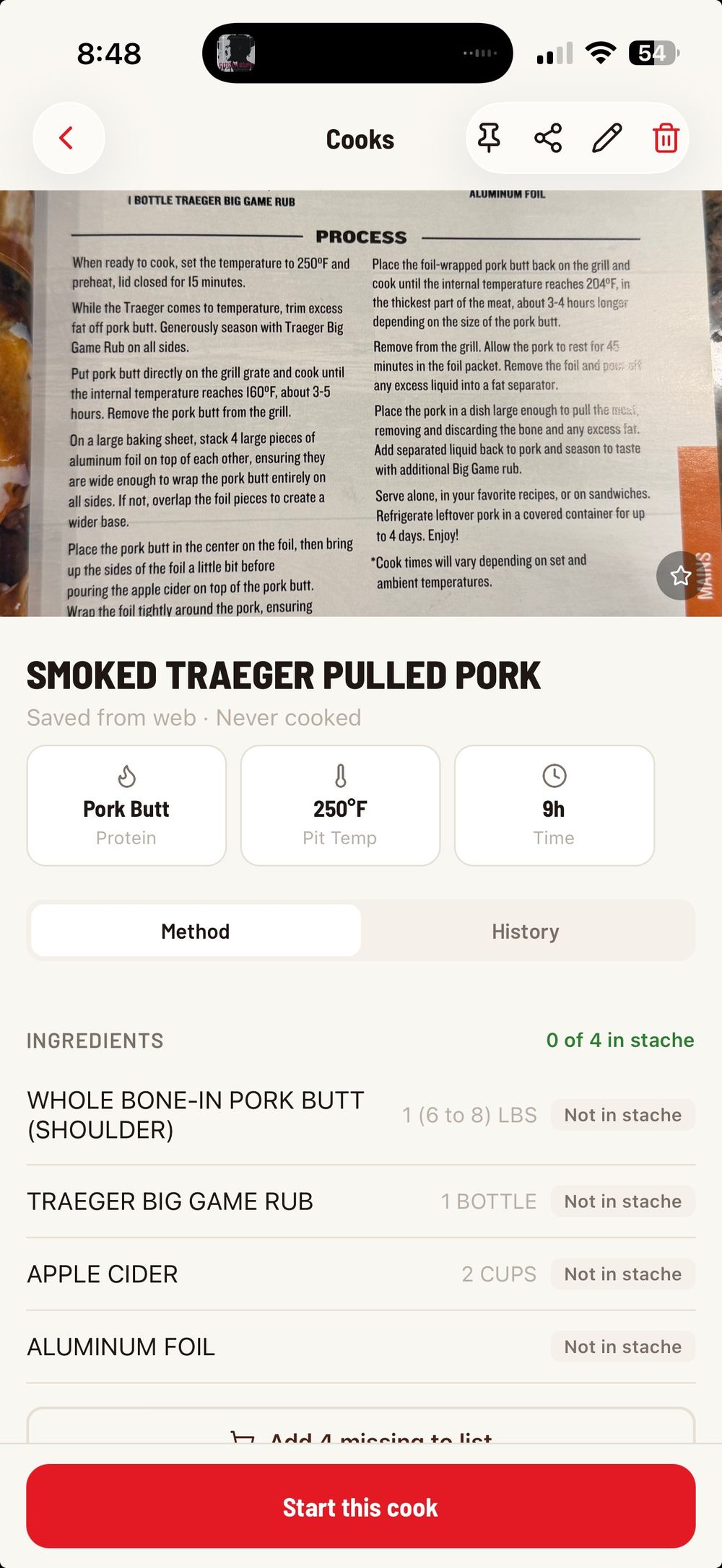Open the share options

[548, 138]
